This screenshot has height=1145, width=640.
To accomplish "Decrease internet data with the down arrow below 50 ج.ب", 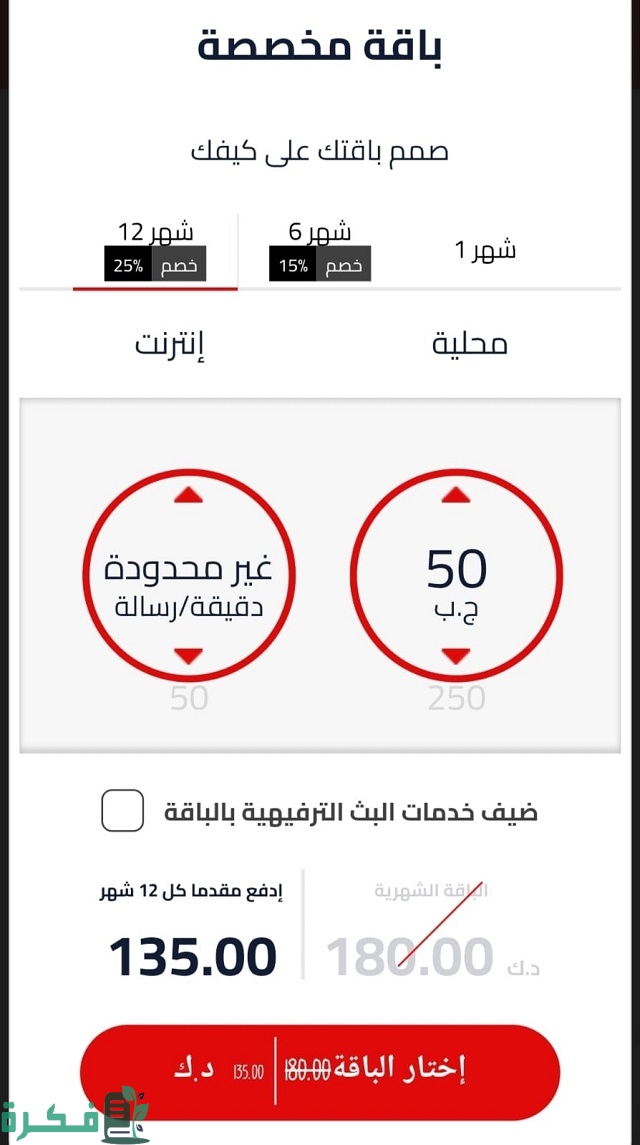I will click(x=456, y=656).
